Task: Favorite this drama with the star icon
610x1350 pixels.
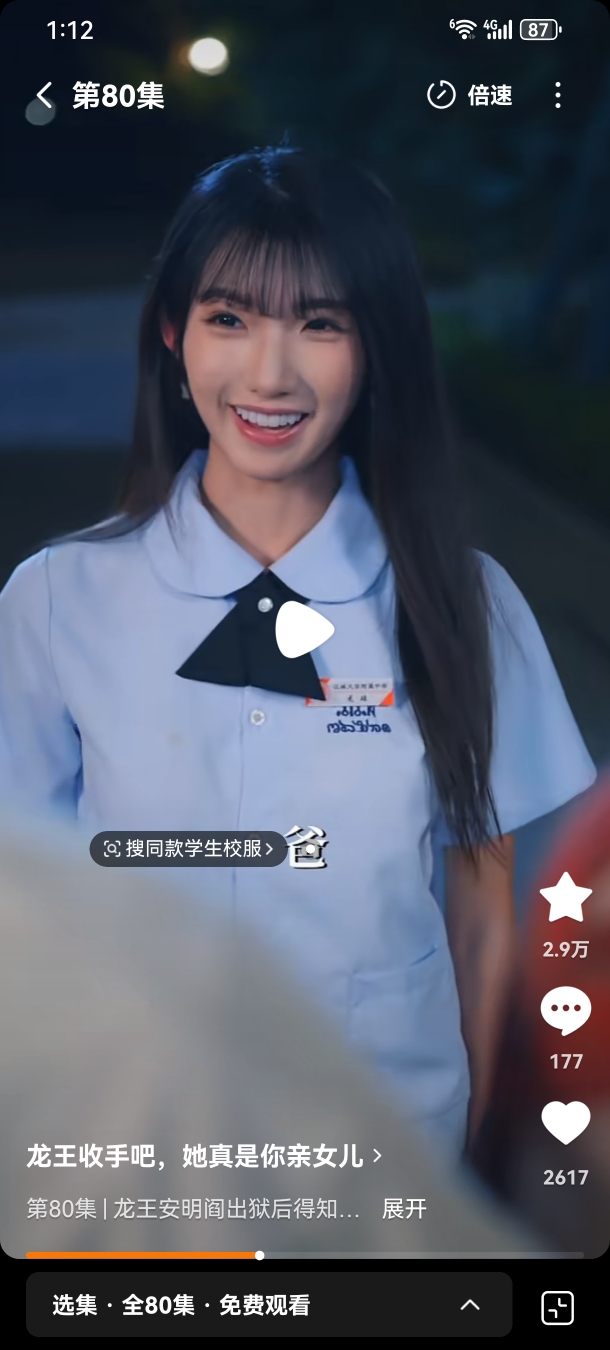Action: (x=566, y=898)
